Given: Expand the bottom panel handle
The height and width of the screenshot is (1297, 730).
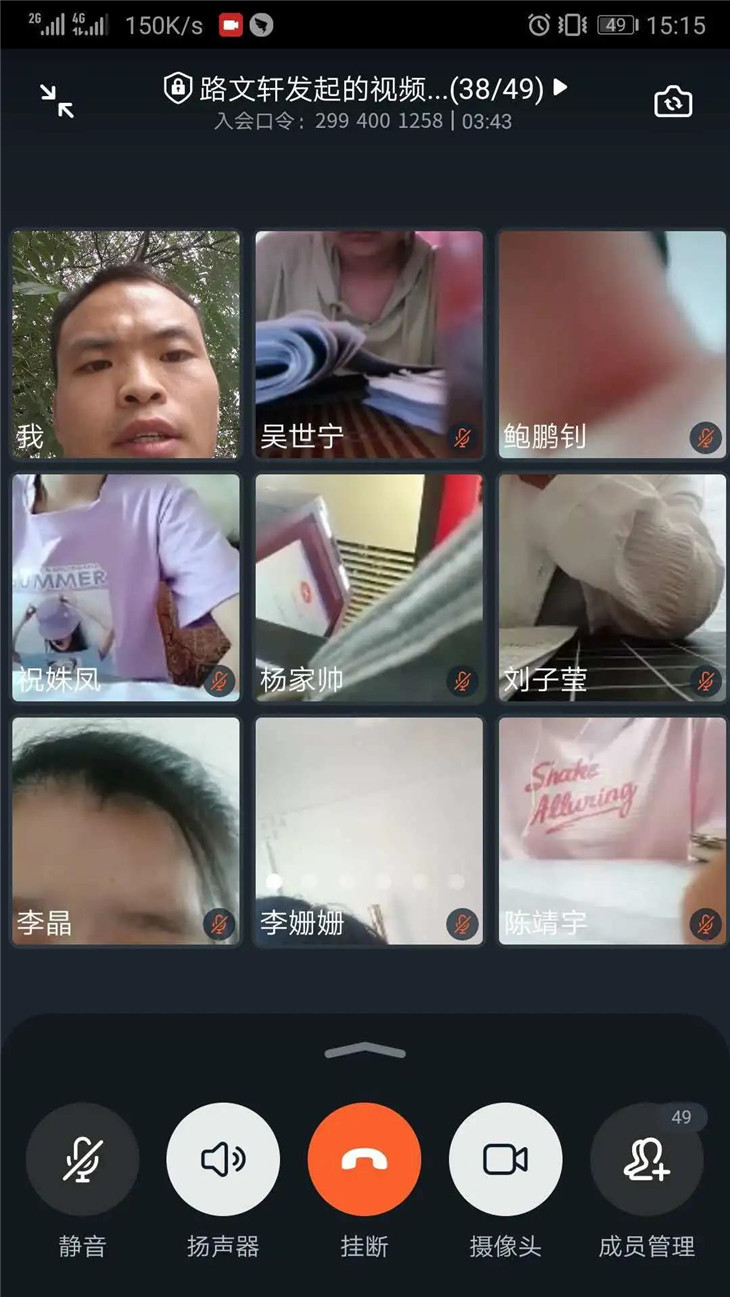Looking at the screenshot, I should click(365, 1050).
